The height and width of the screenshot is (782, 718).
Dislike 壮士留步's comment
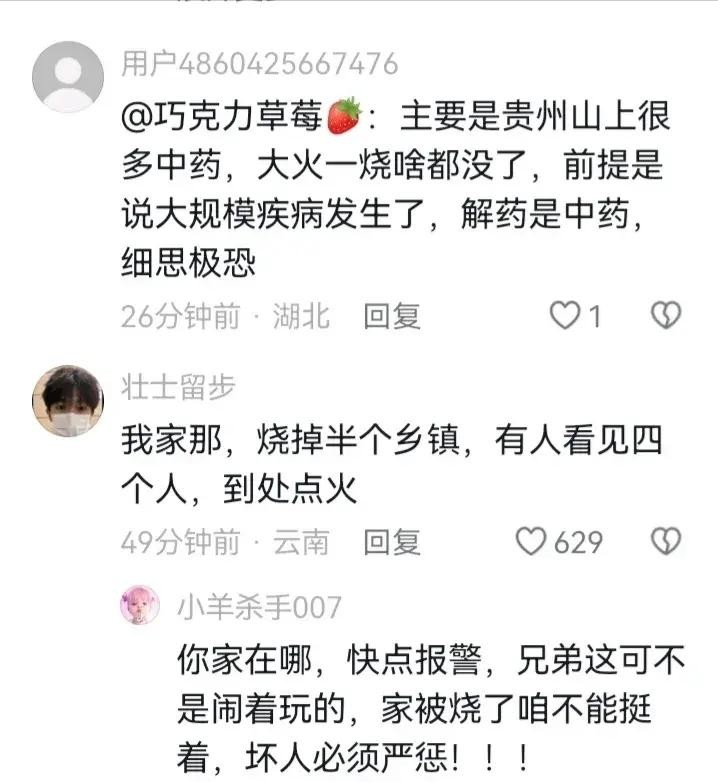(666, 542)
